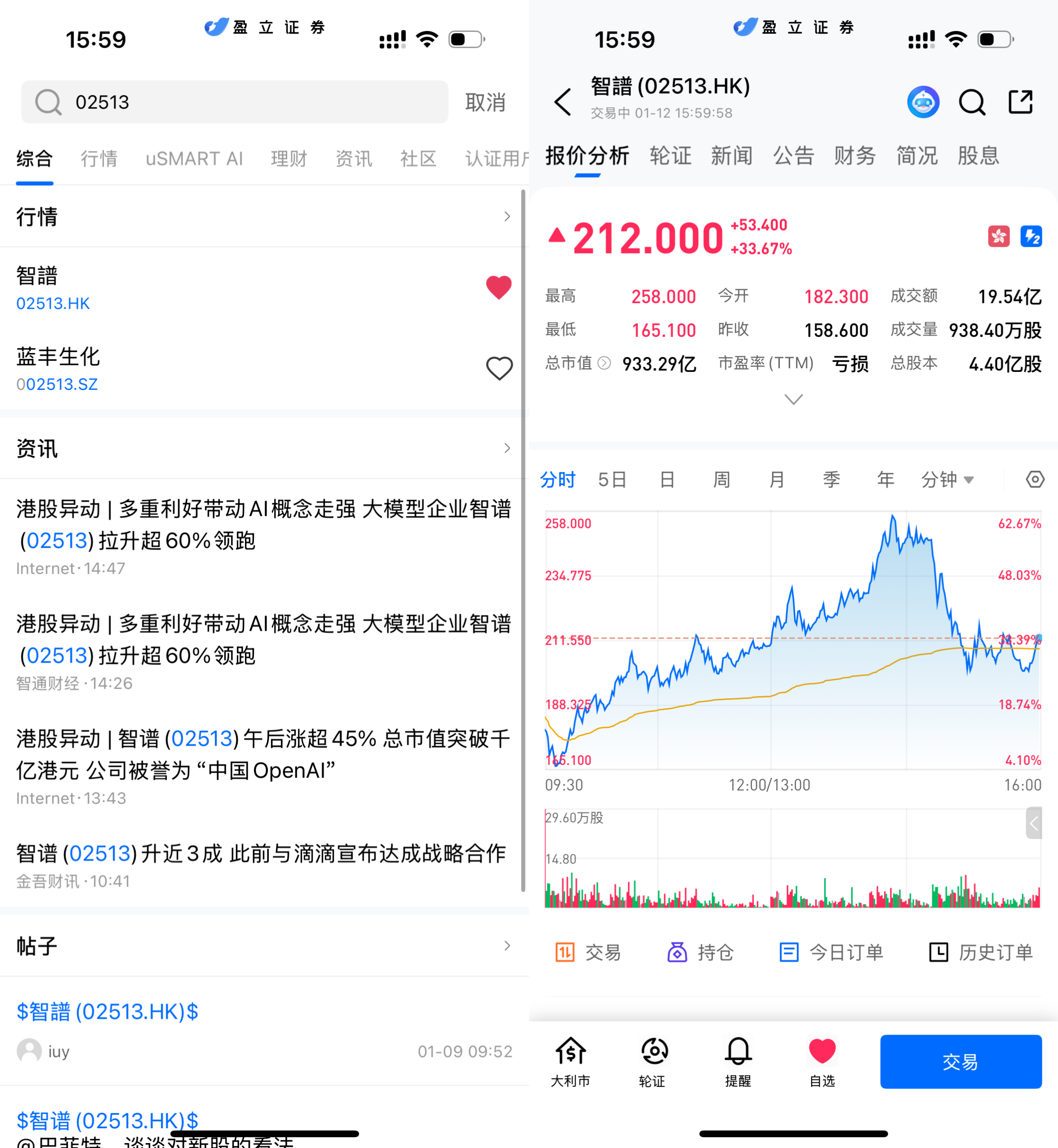
Task: Select the 5日 chart period
Action: coord(612,480)
